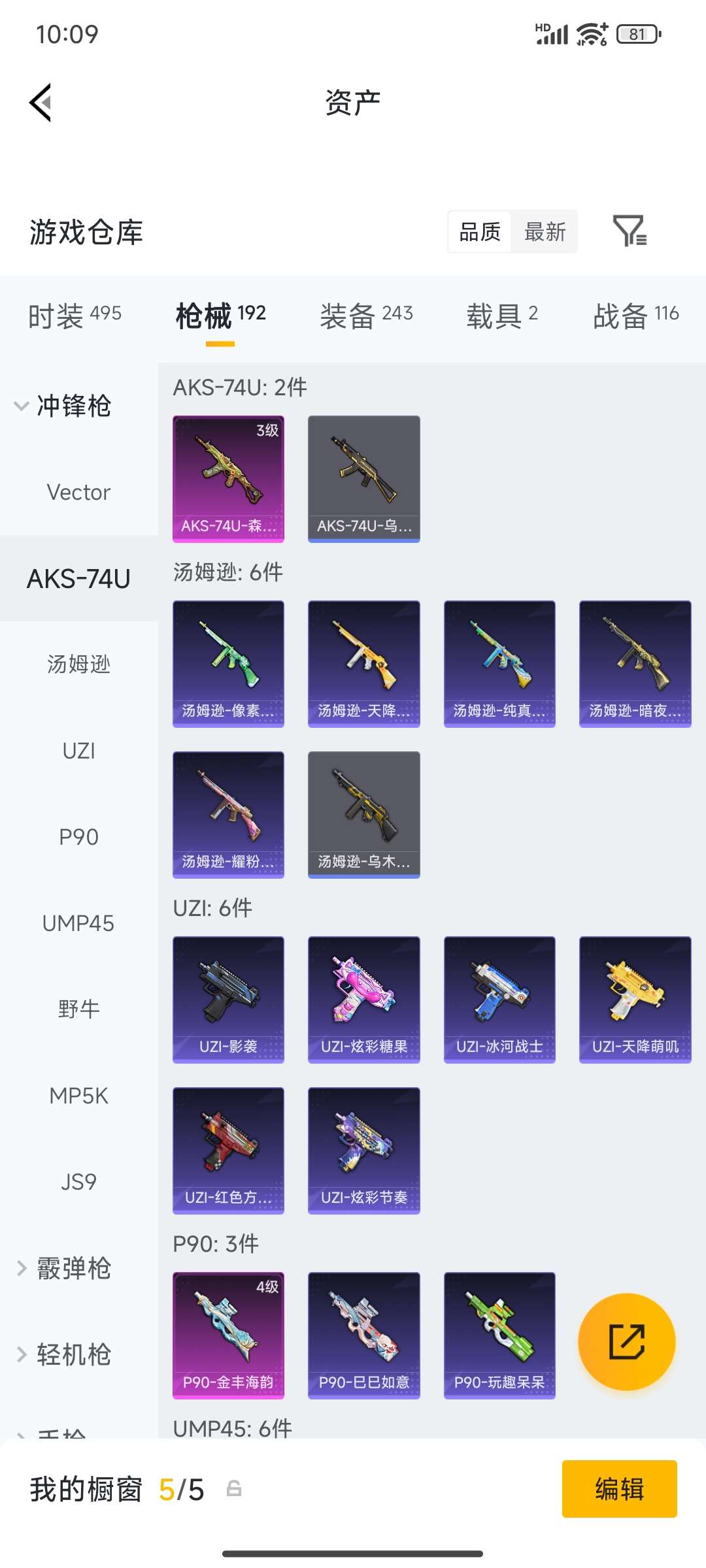Edit my showcase with 编辑
The image size is (706, 1568).
[619, 1489]
